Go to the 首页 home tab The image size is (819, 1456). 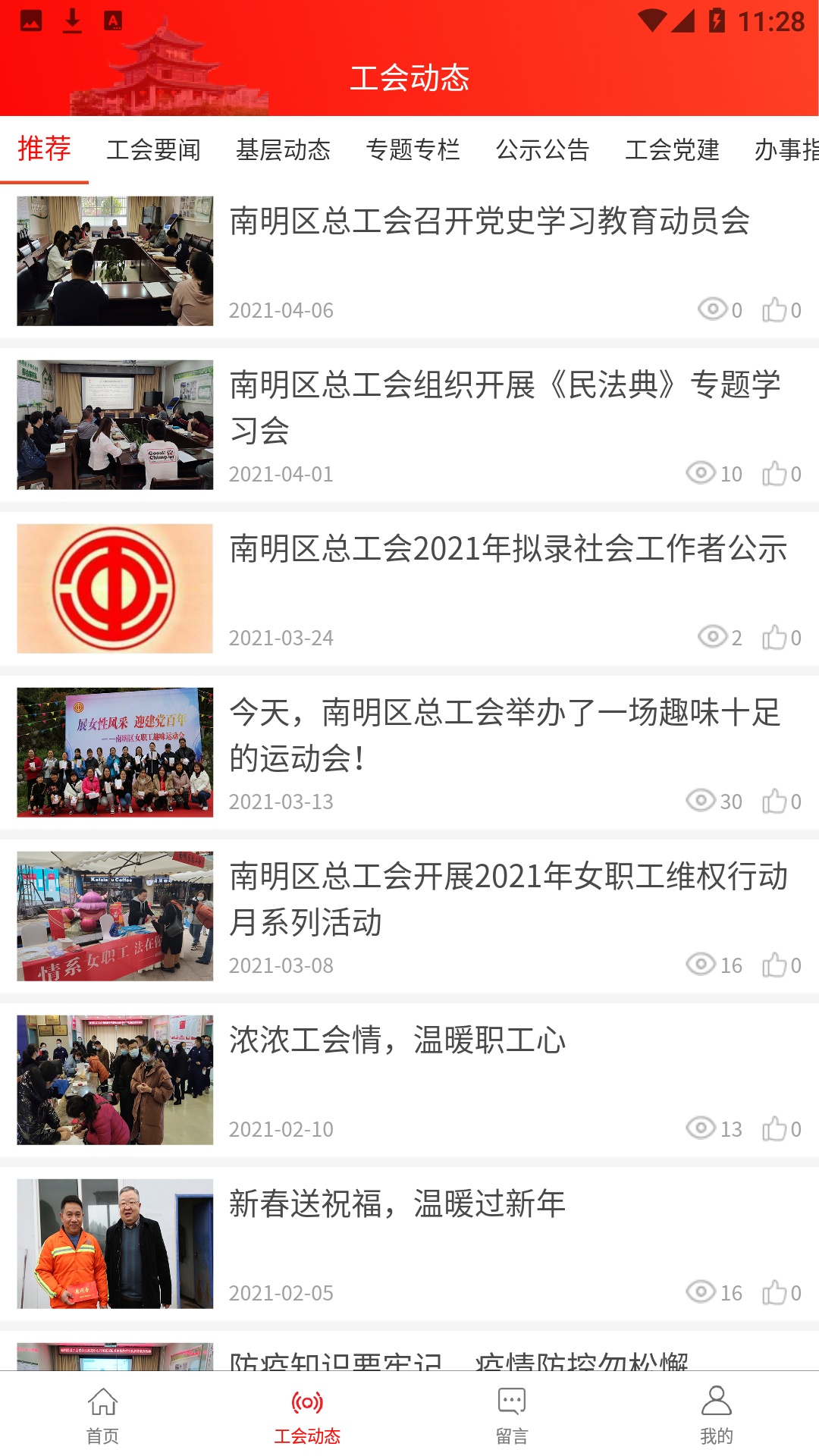[x=102, y=1415]
